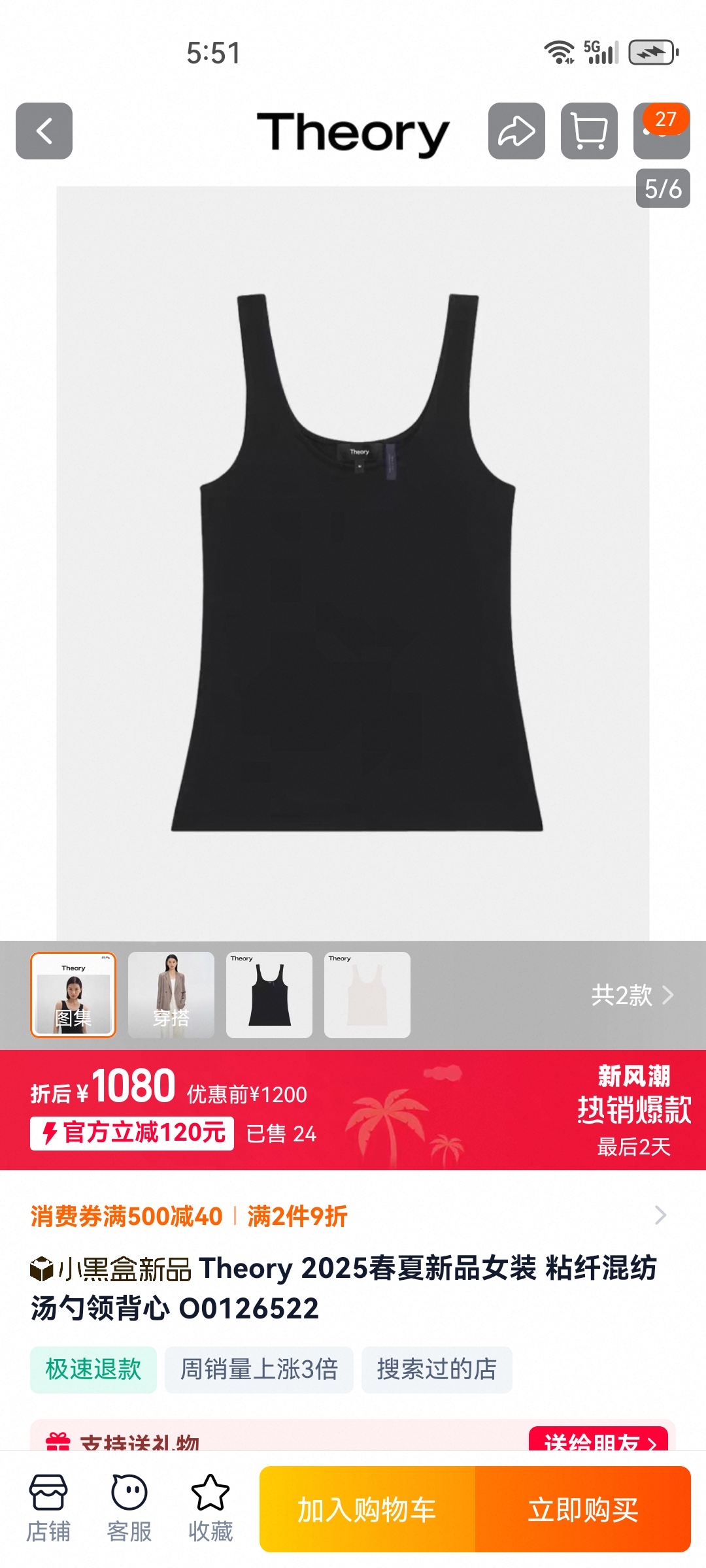Tap 送给朋友 to gift this item

point(598,1441)
